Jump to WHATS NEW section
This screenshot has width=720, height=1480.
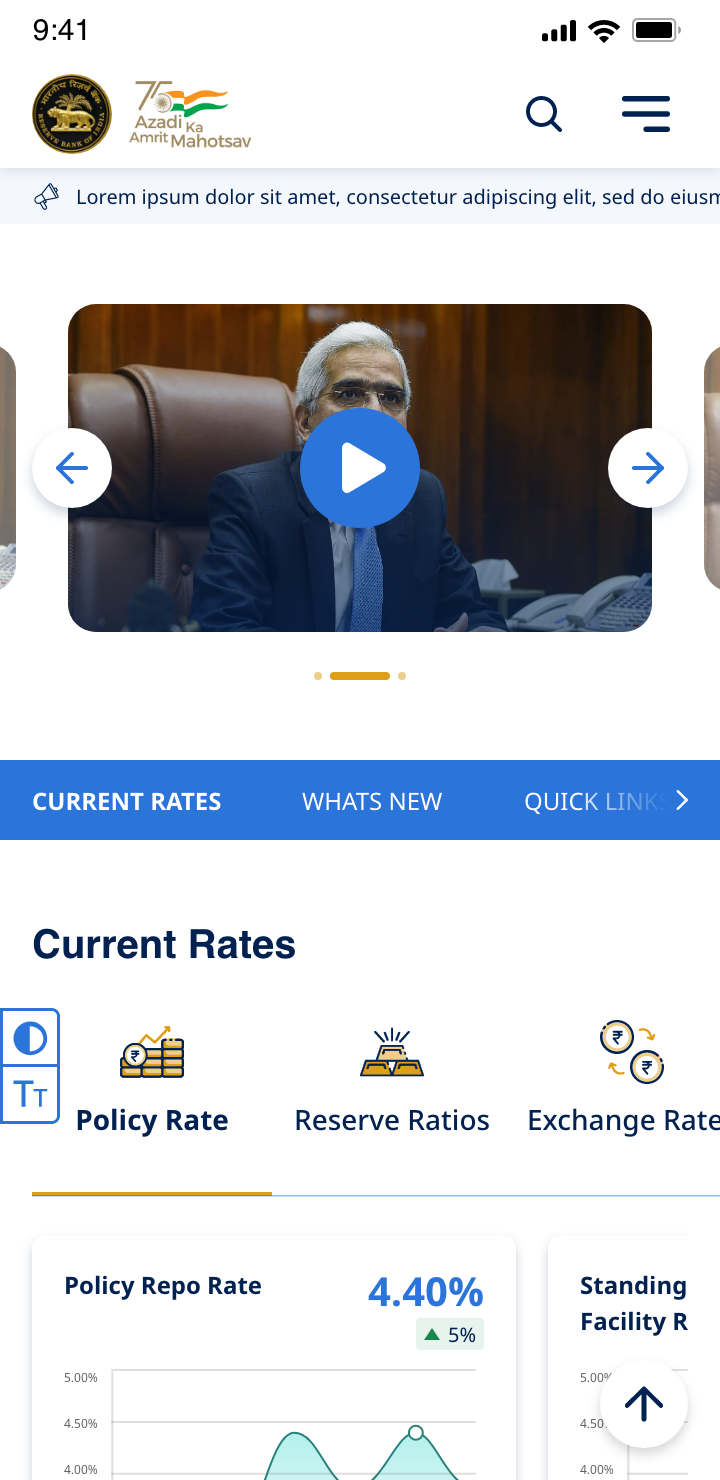point(372,801)
